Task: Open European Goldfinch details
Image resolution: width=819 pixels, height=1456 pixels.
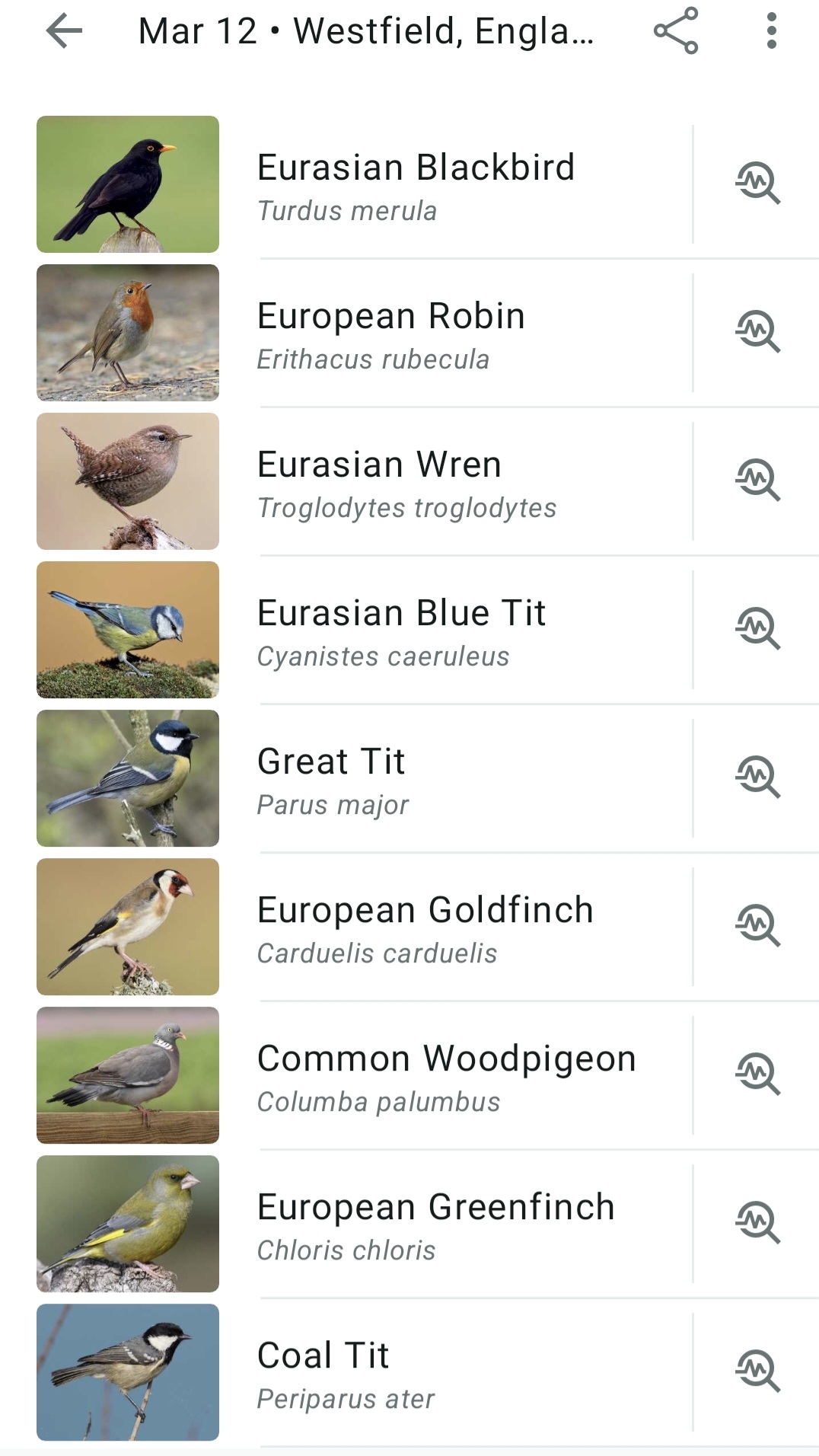Action: [364, 927]
